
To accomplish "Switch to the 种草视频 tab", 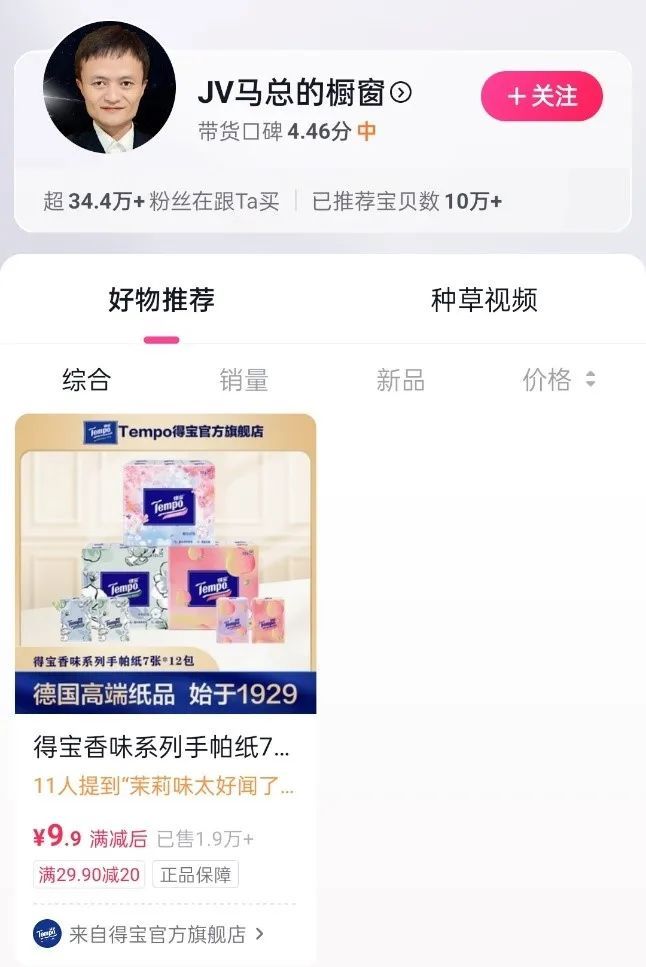I will point(484,300).
